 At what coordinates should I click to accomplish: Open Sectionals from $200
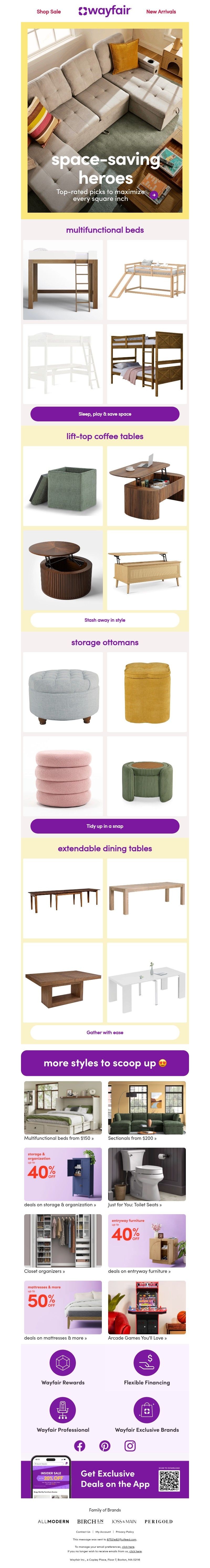[x=147, y=1111]
